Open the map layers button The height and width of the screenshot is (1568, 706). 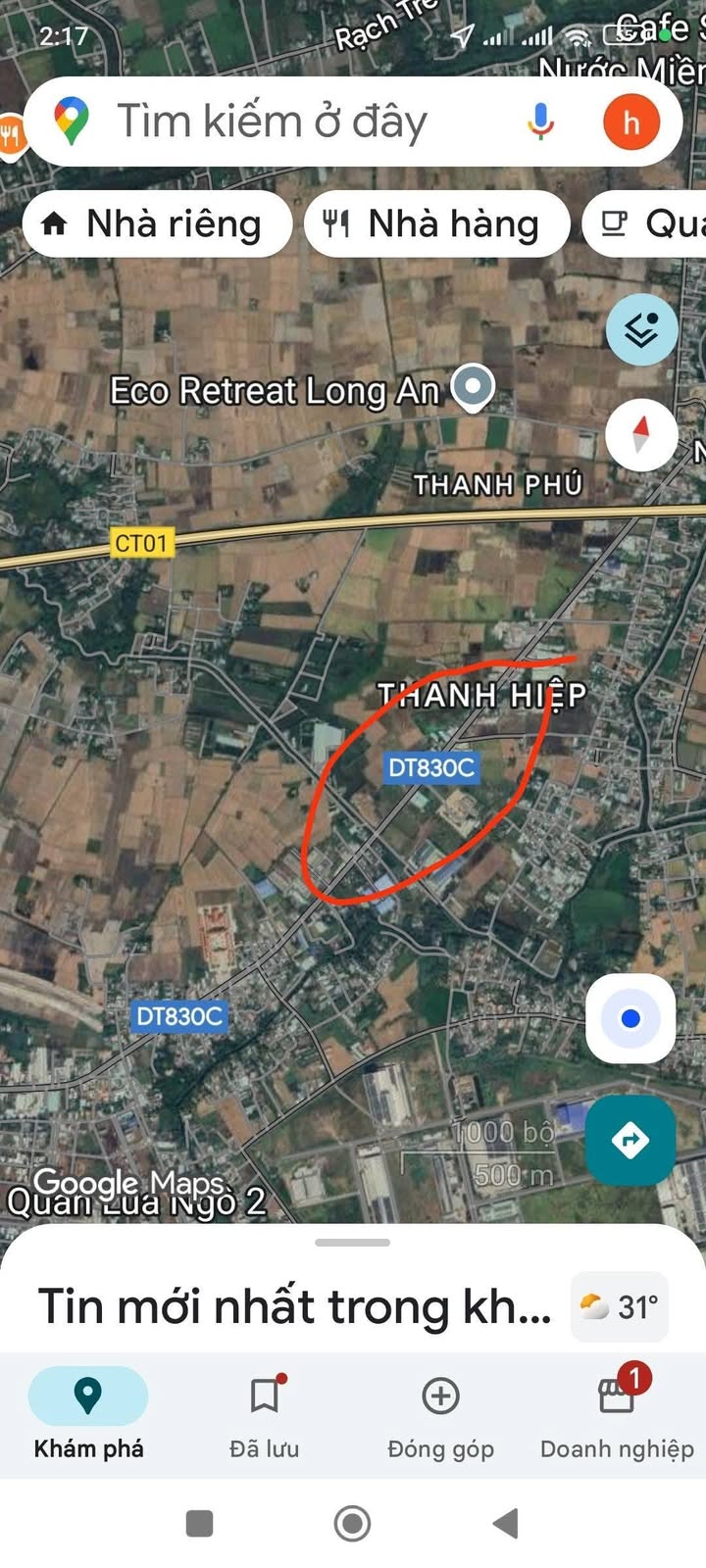pyautogui.click(x=641, y=330)
